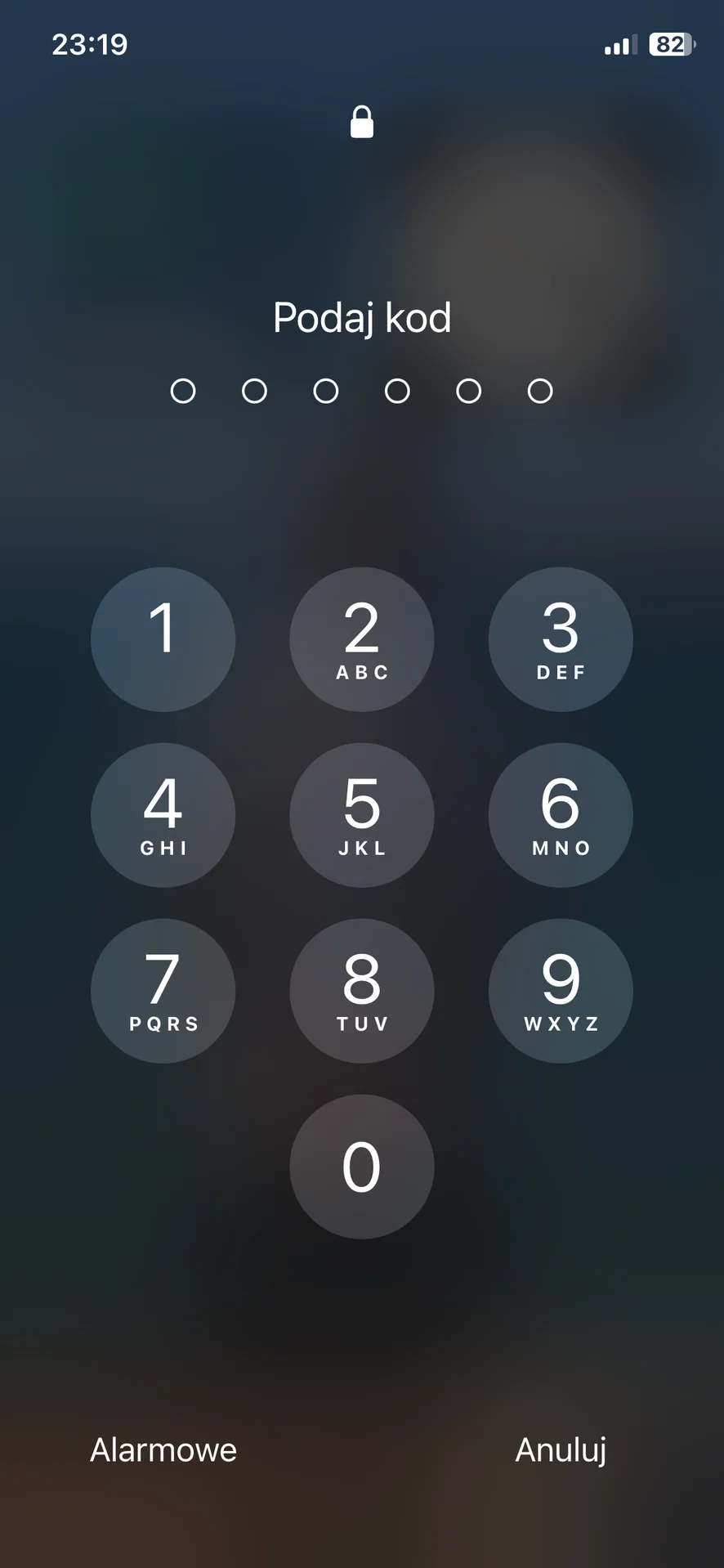The image size is (724, 1568).
Task: Enter digit 7 PQRS
Action: (163, 991)
